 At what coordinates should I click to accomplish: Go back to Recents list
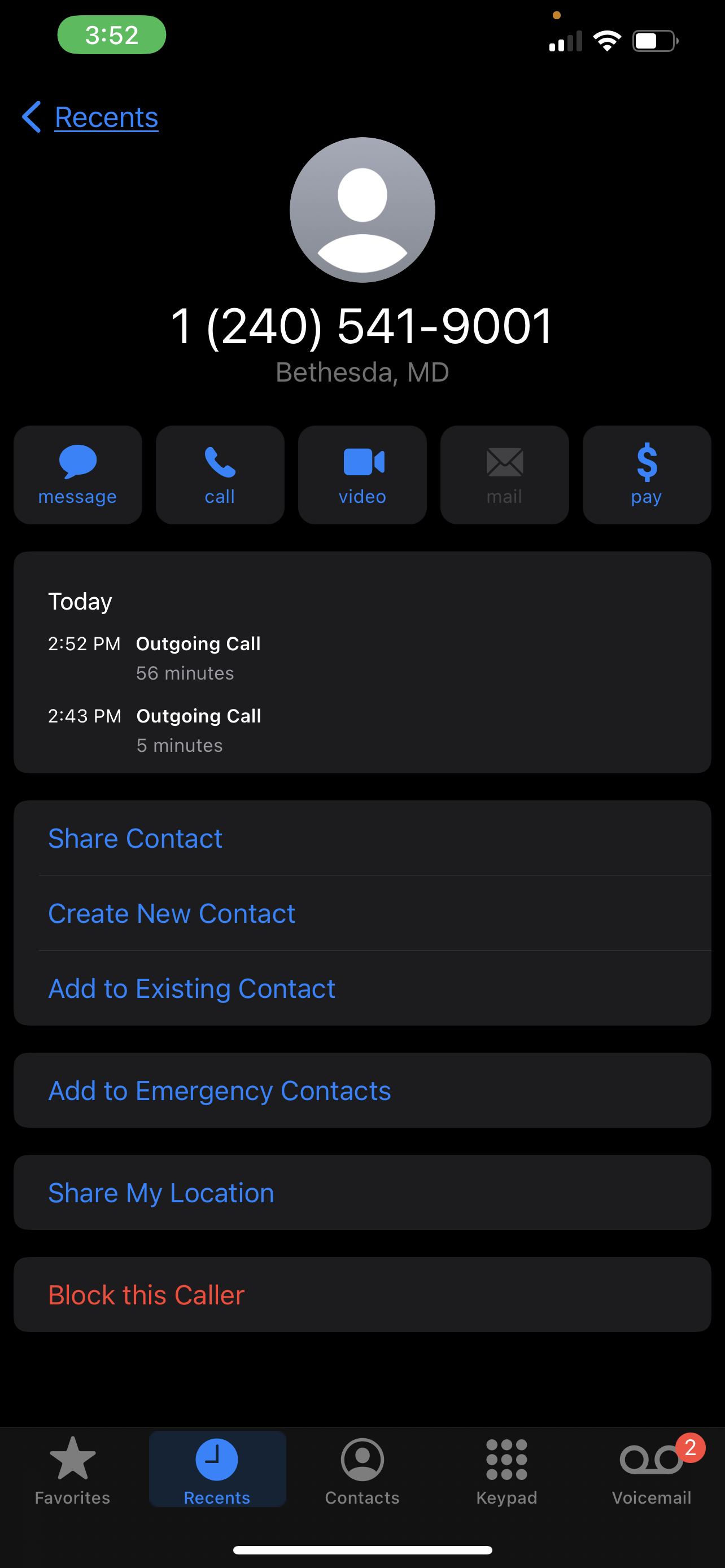(x=91, y=117)
